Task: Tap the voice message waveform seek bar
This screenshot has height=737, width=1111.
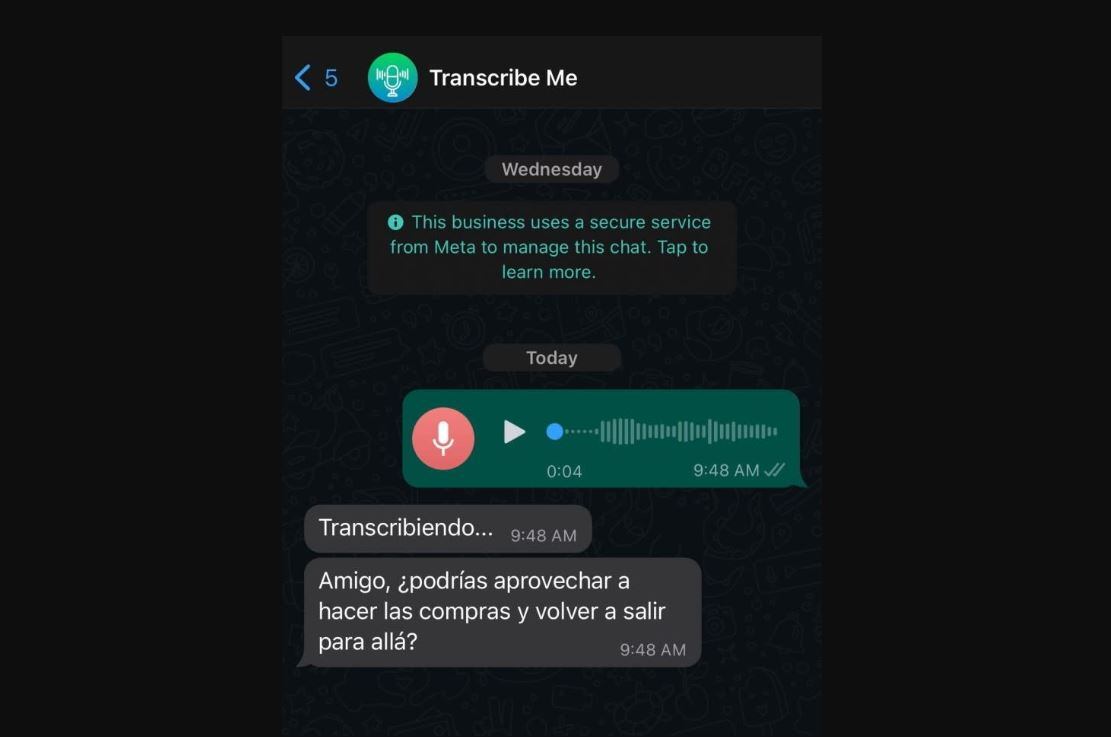Action: (670, 432)
